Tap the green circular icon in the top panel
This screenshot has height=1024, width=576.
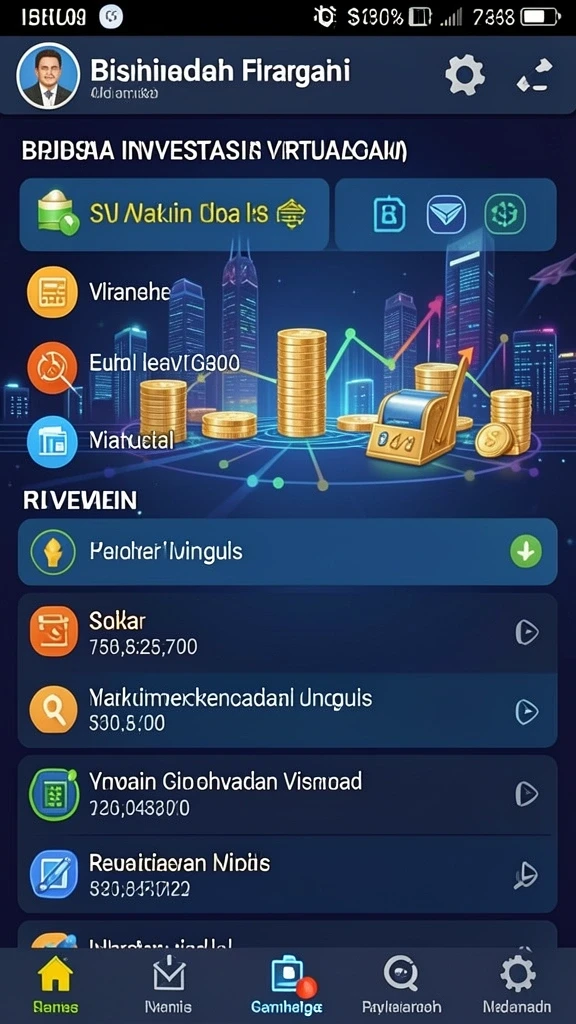pyautogui.click(x=505, y=215)
